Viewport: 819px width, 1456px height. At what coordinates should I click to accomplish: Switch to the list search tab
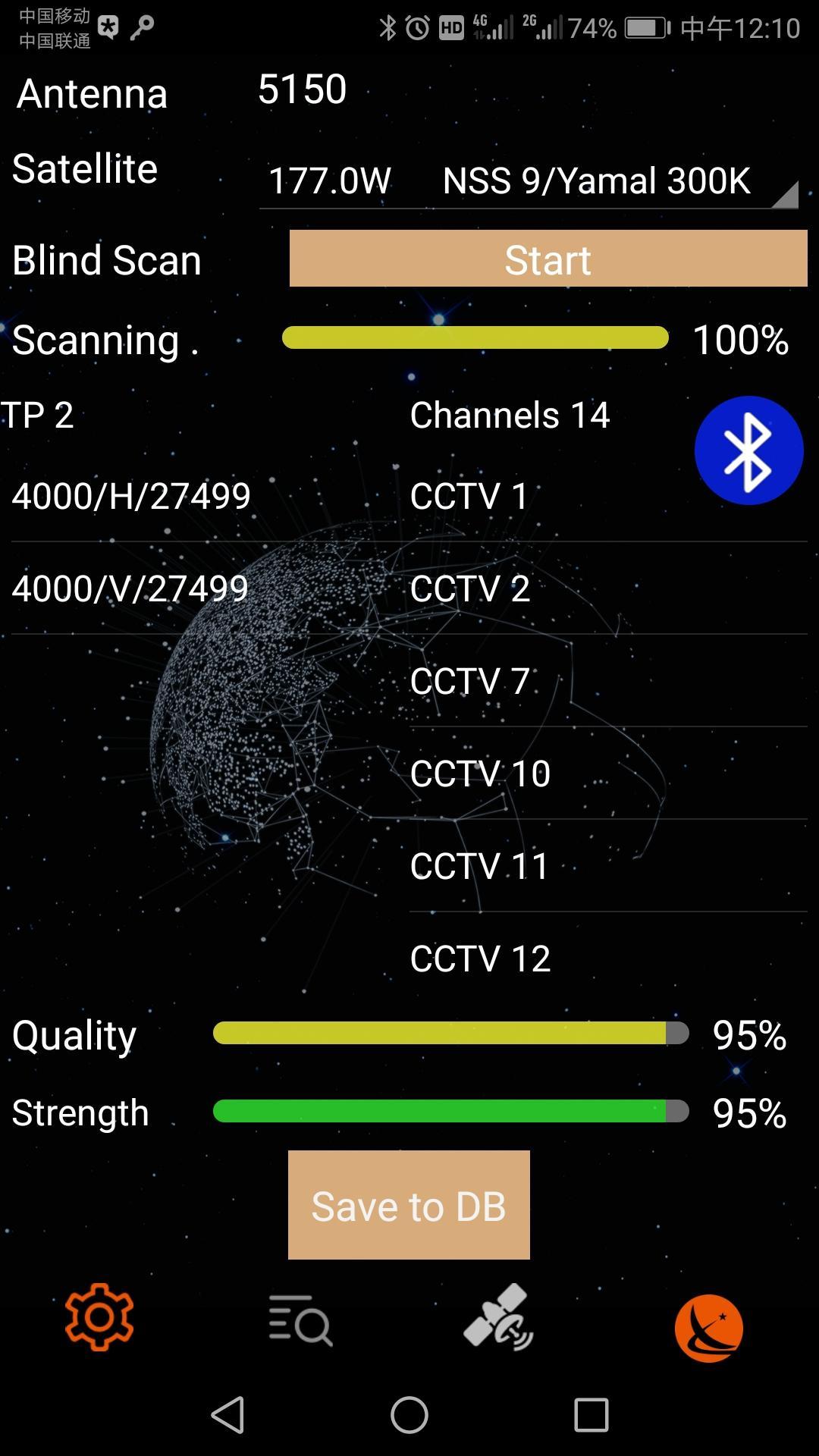300,1320
